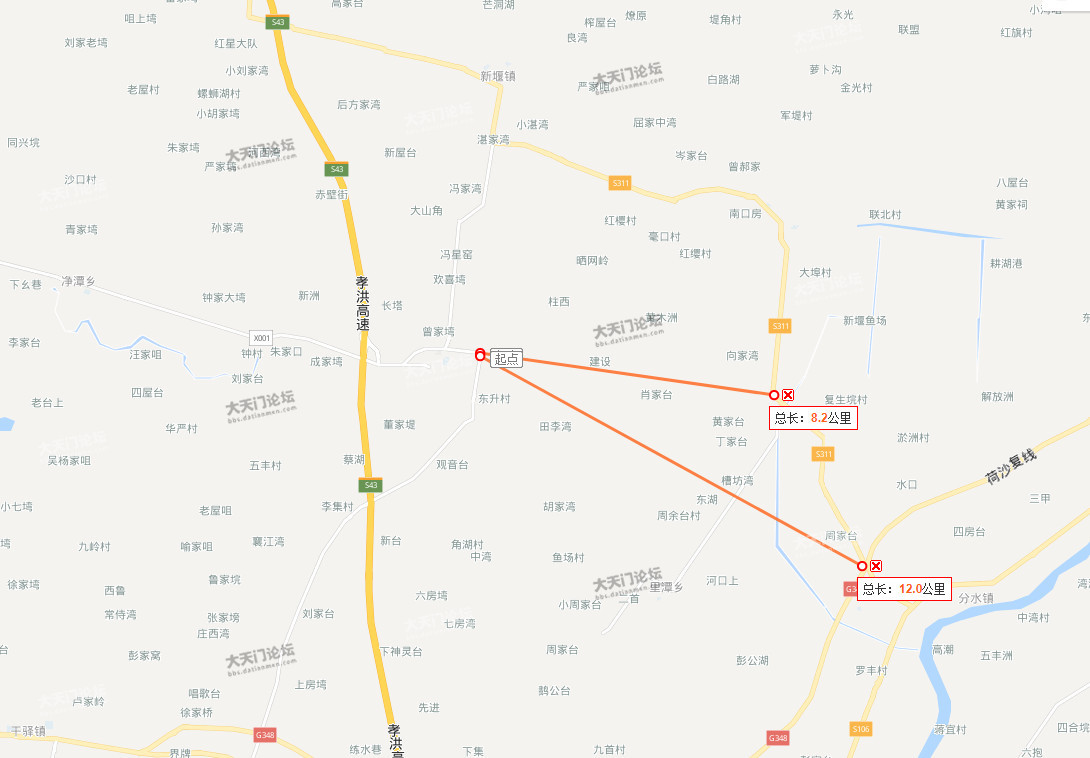Remove the 8.2 km distance measurement
Image resolution: width=1090 pixels, height=758 pixels.
click(x=788, y=395)
